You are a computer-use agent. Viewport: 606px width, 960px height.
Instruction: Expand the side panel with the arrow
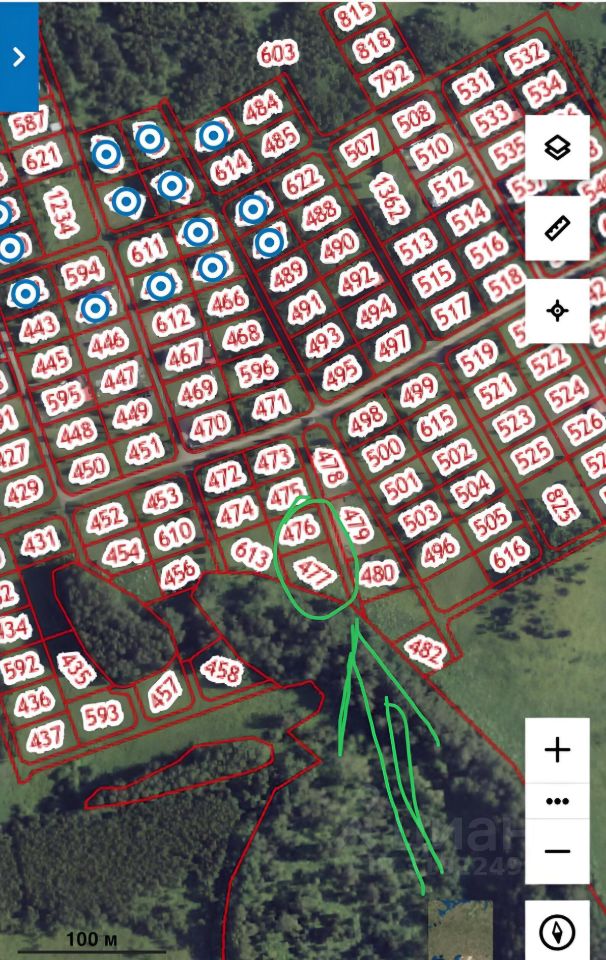pos(18,57)
